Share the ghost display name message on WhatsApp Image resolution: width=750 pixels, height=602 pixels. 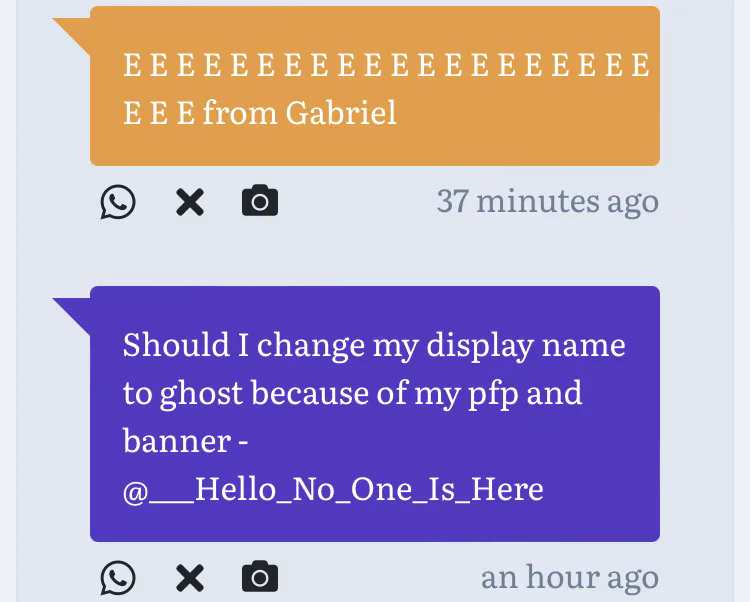pos(118,578)
